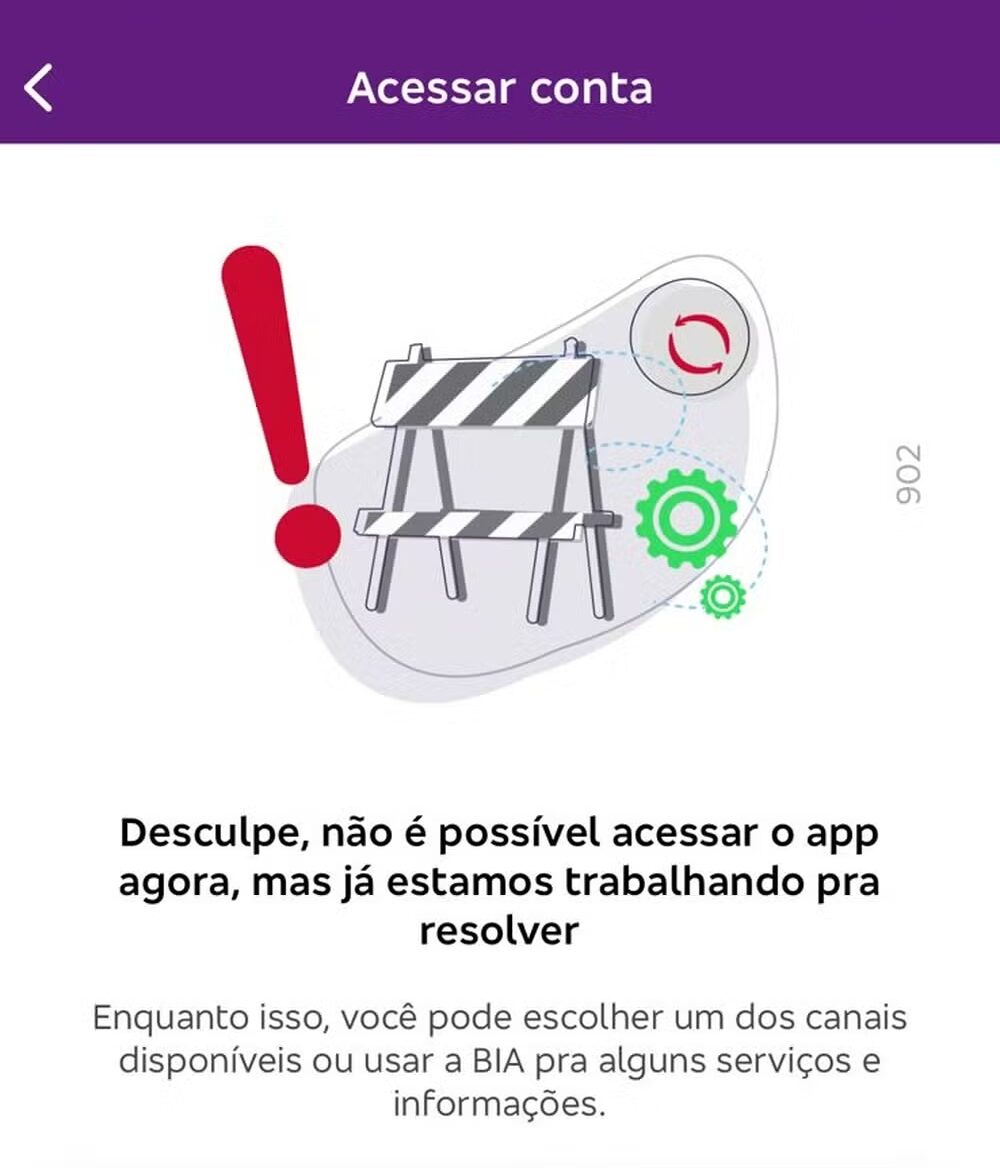Viewport: 1000px width, 1168px height.
Task: Select the Acessar conta header title
Action: coord(500,88)
